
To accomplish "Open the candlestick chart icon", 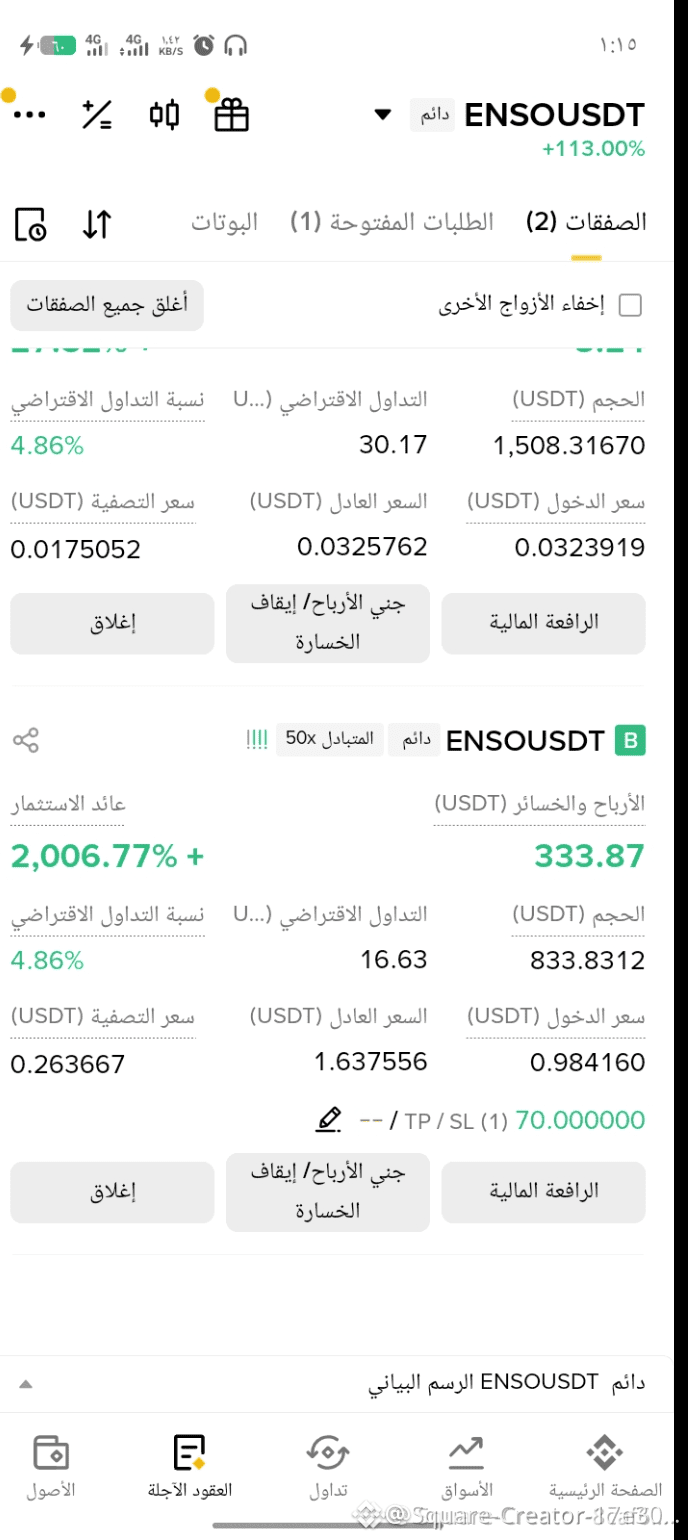I will tap(164, 115).
